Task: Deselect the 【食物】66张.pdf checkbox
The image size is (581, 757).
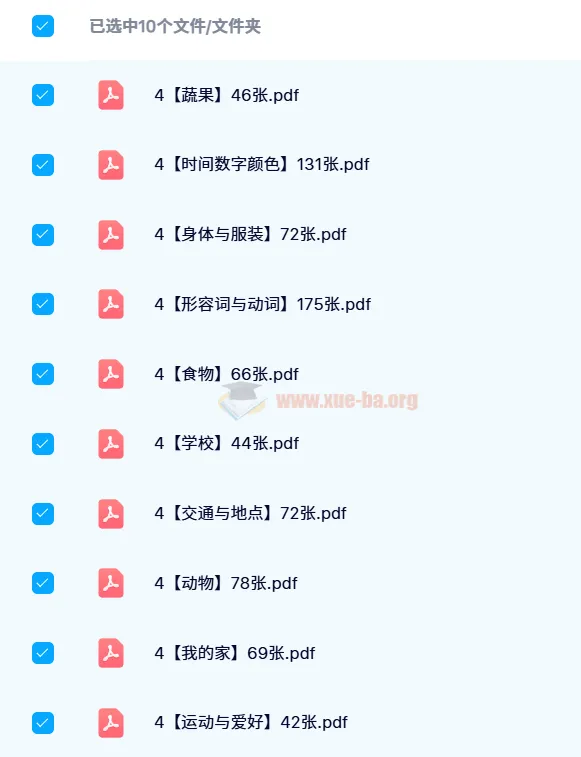Action: pyautogui.click(x=43, y=374)
